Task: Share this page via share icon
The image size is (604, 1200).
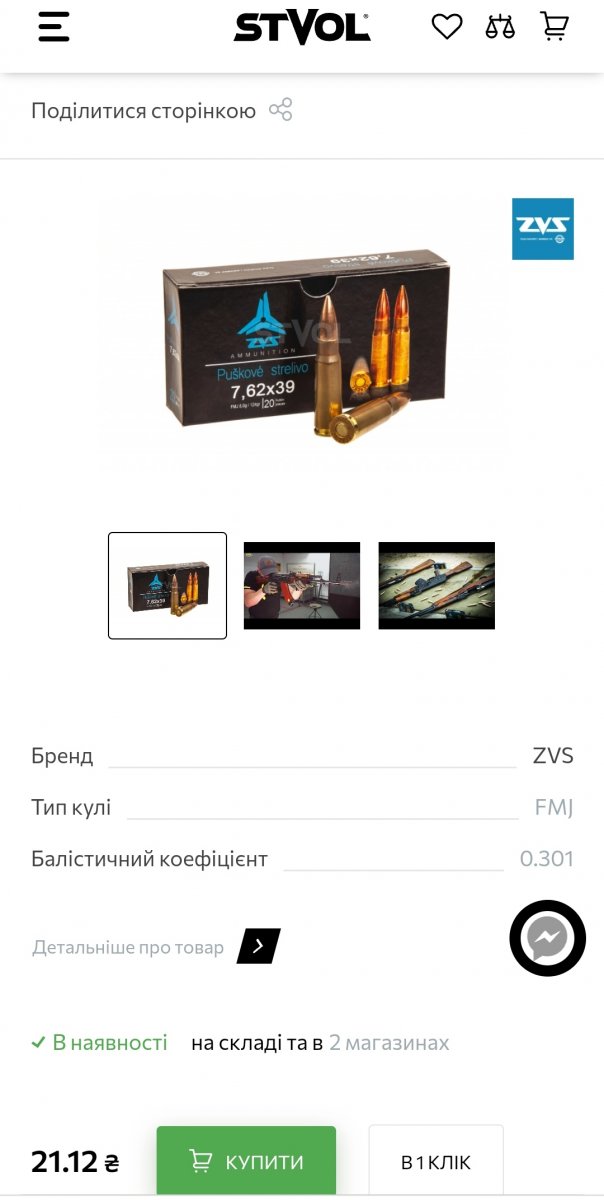Action: tap(281, 110)
